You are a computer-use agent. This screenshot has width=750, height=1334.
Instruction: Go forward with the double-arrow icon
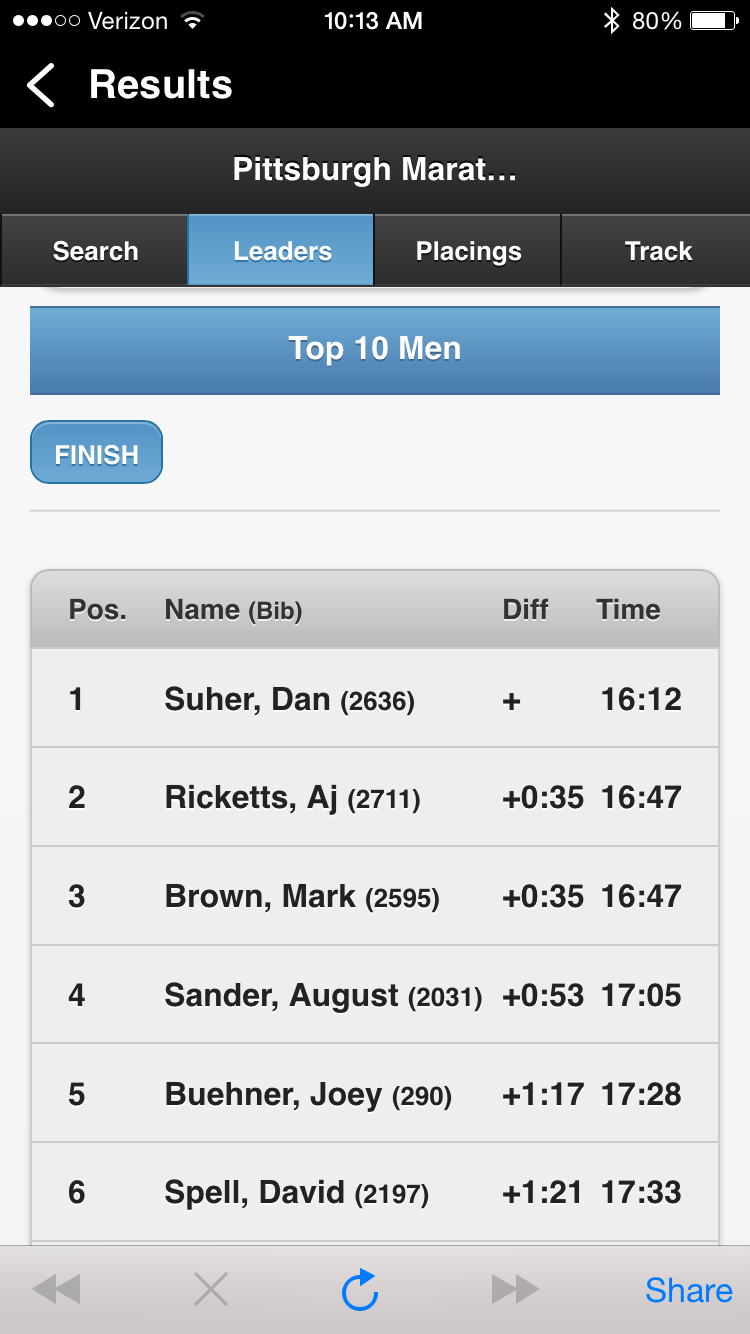point(515,1290)
